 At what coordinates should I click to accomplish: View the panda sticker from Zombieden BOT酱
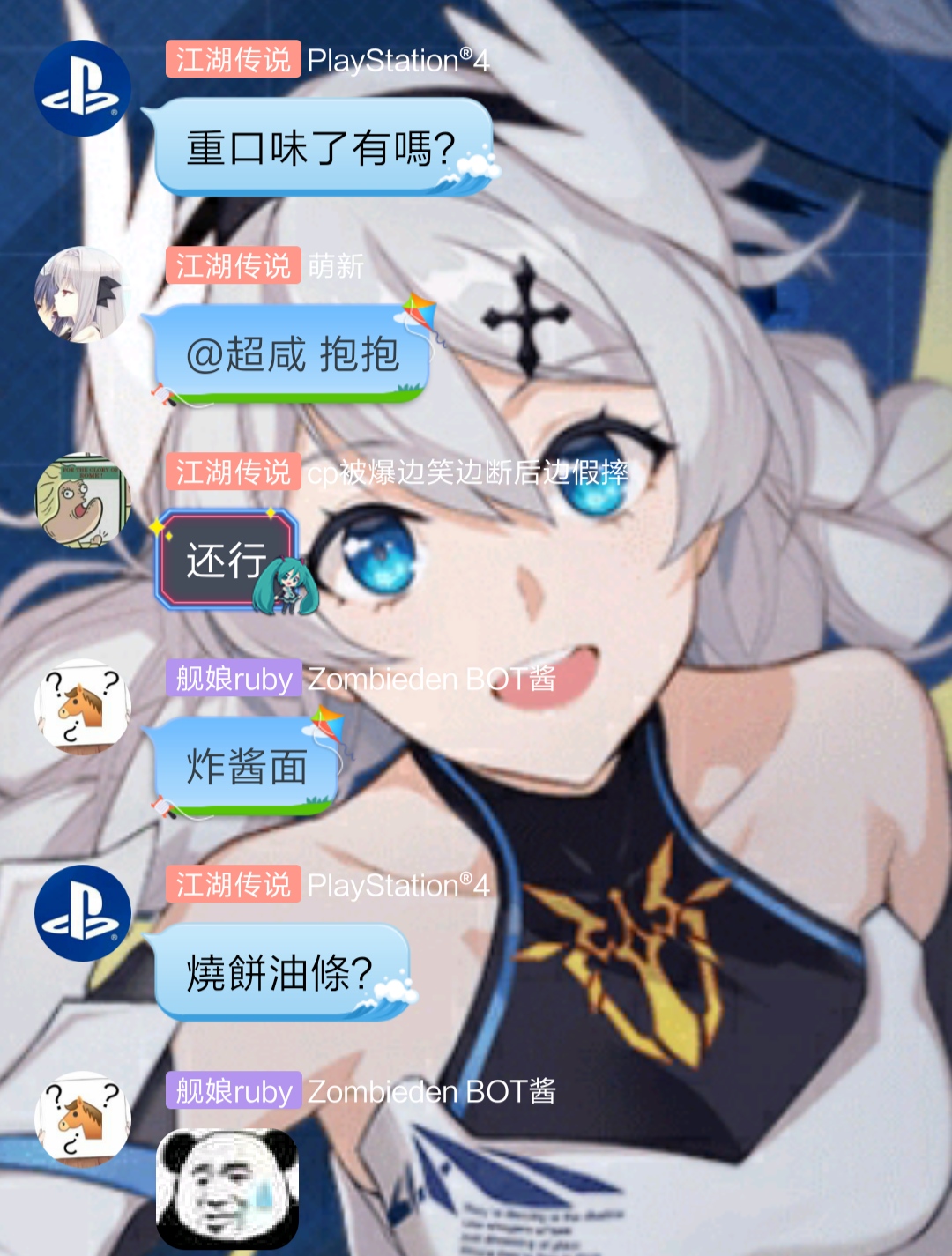[x=227, y=1188]
